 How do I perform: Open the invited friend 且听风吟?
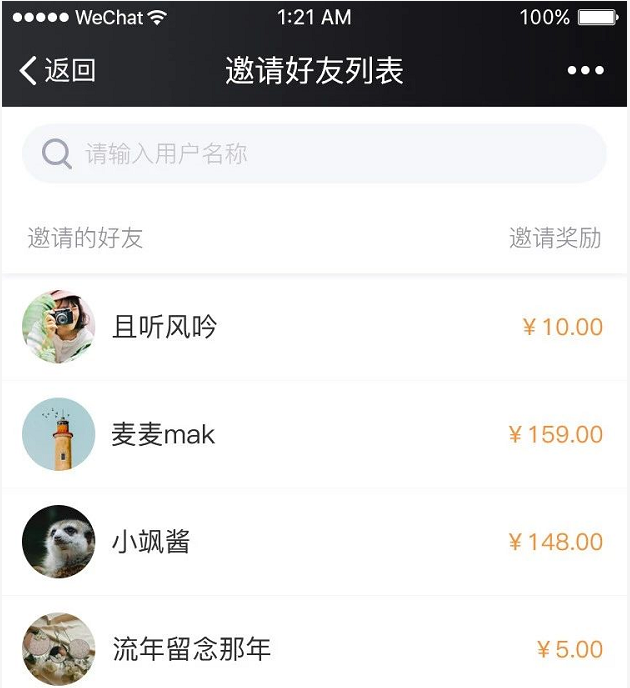(x=165, y=327)
